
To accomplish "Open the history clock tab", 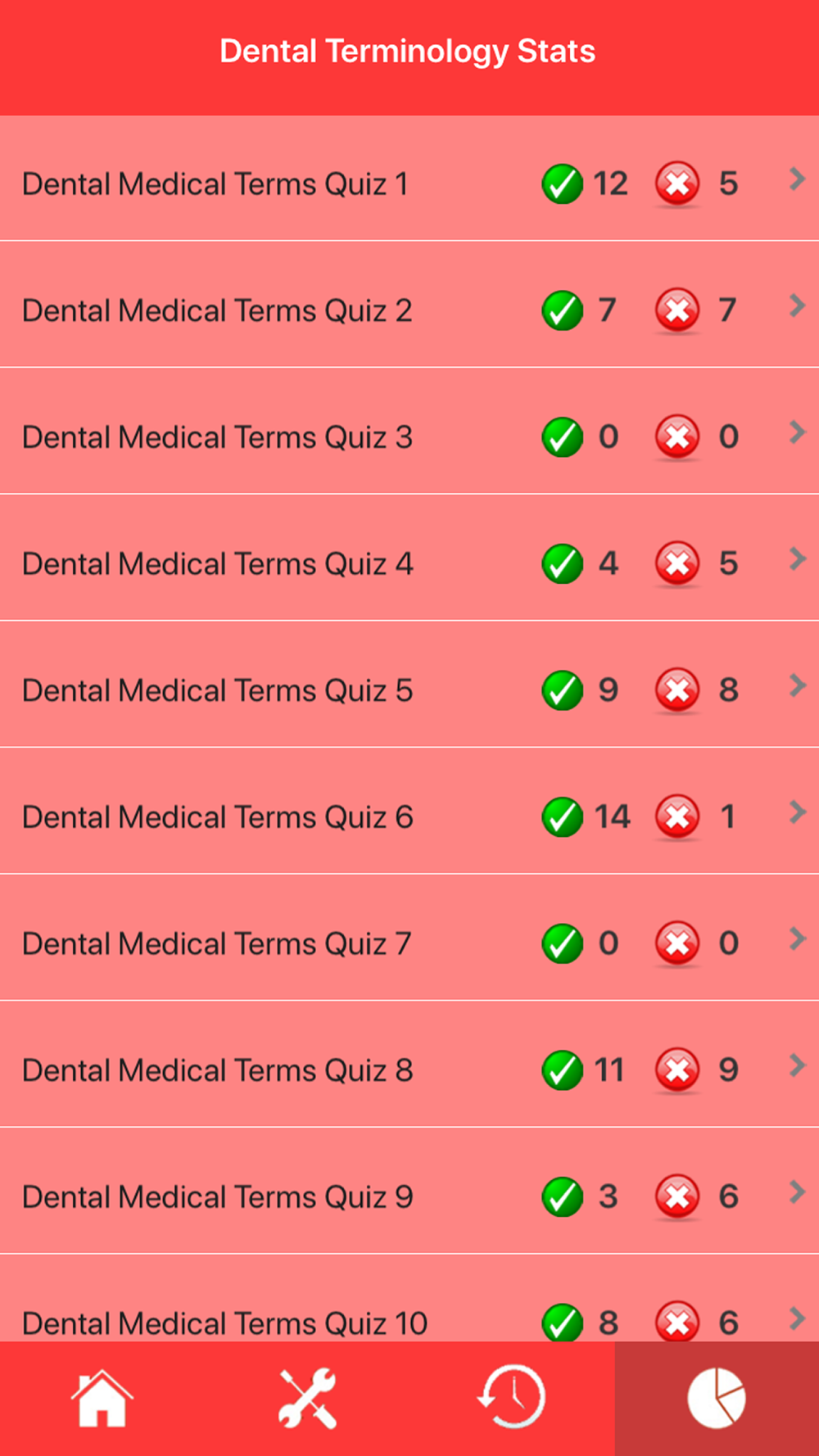I will click(512, 1399).
